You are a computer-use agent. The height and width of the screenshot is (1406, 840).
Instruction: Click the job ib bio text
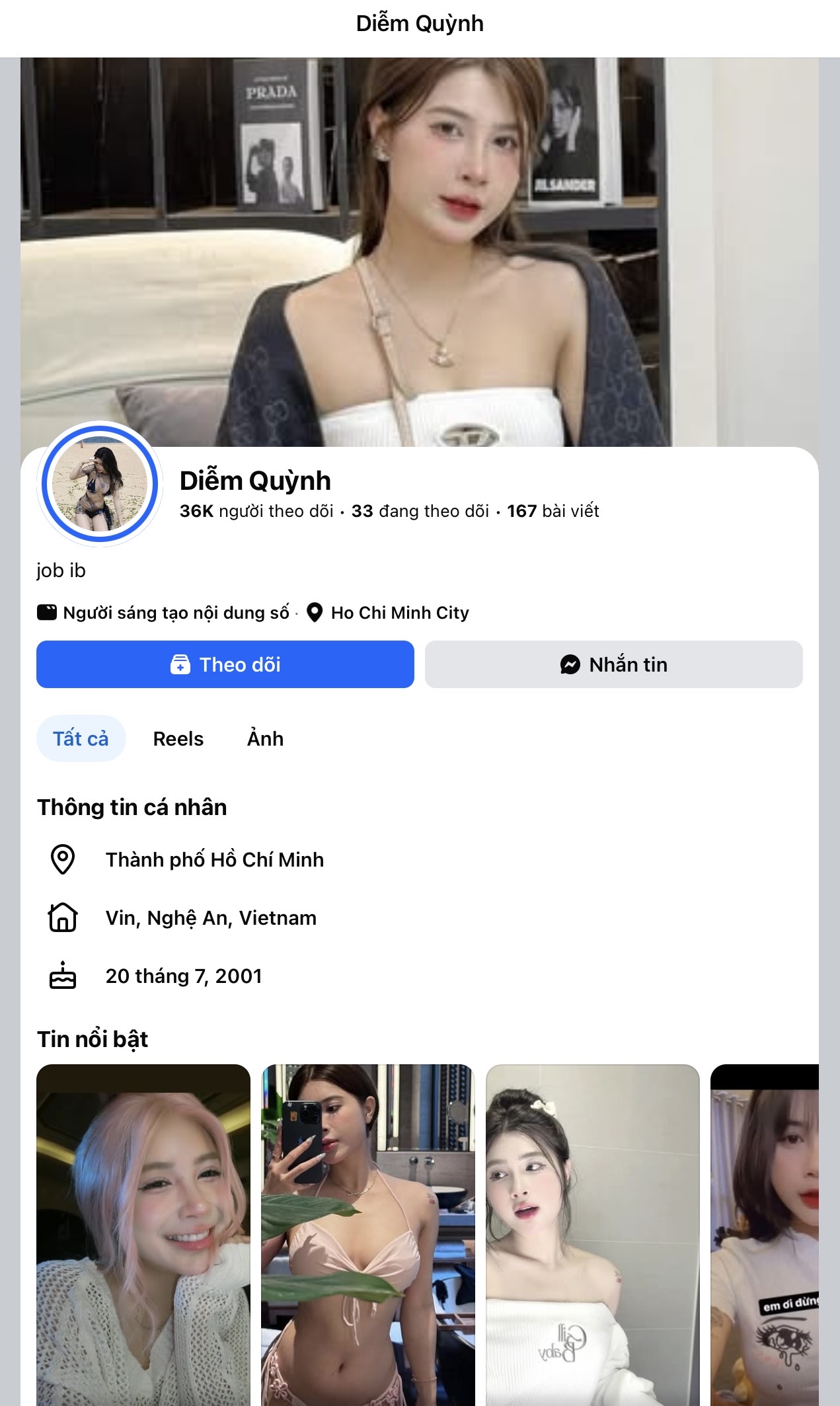point(60,570)
